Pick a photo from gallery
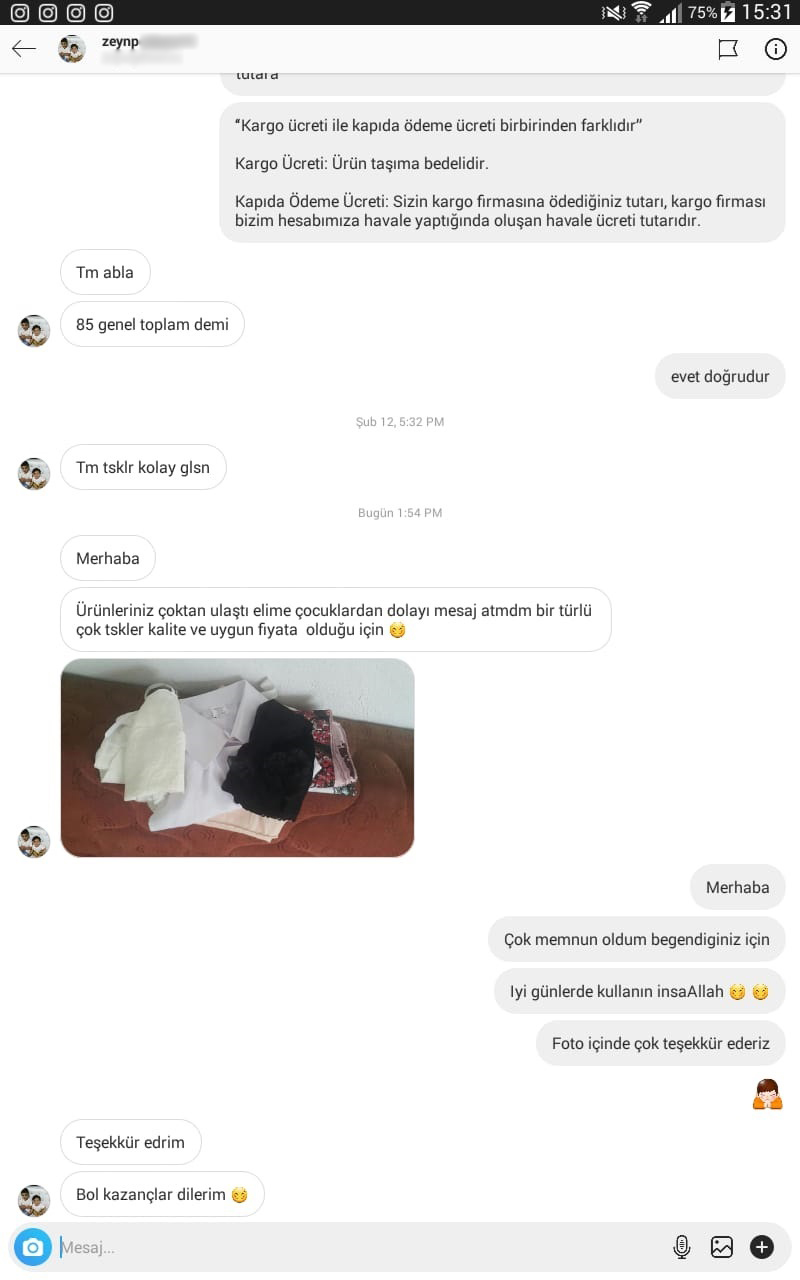 point(722,1247)
